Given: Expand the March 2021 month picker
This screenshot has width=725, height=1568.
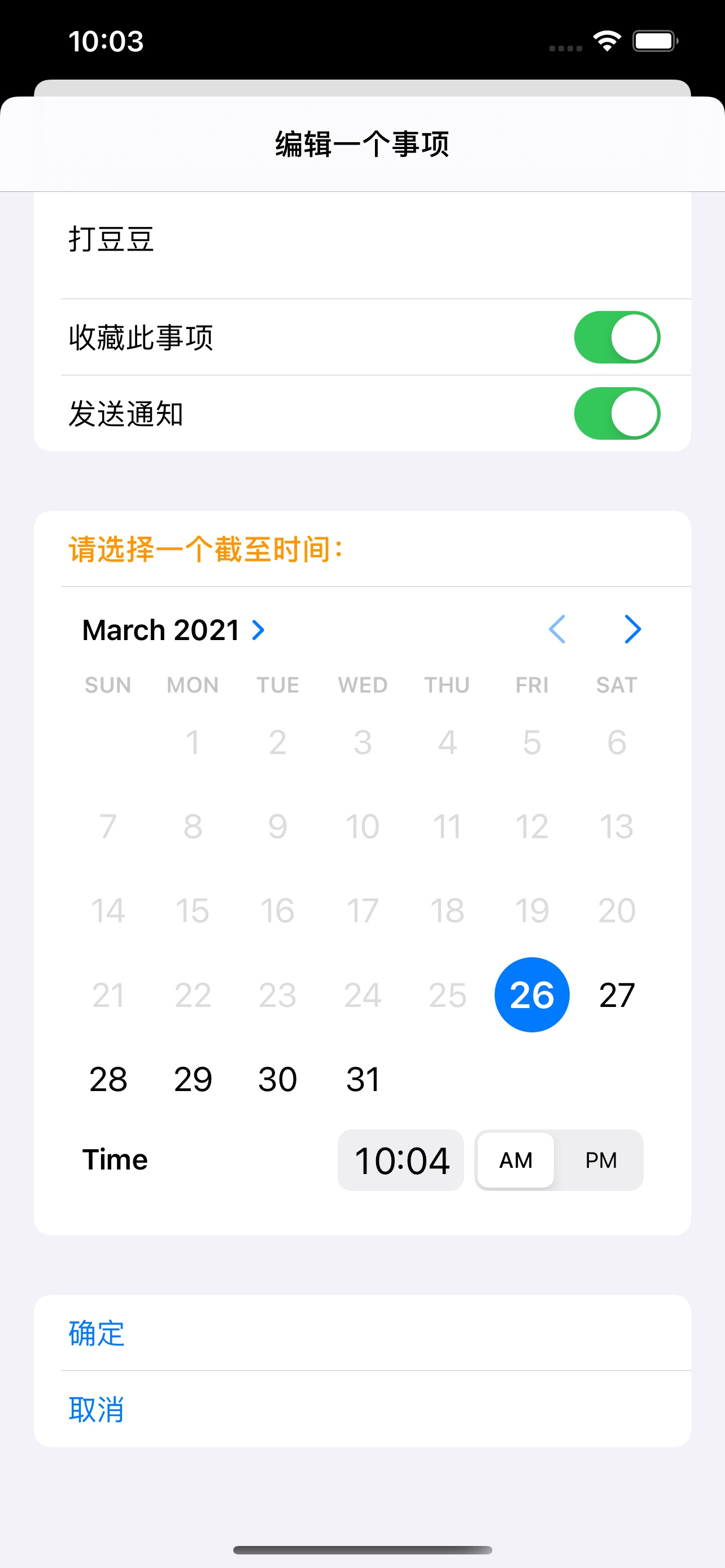Looking at the screenshot, I should [173, 630].
